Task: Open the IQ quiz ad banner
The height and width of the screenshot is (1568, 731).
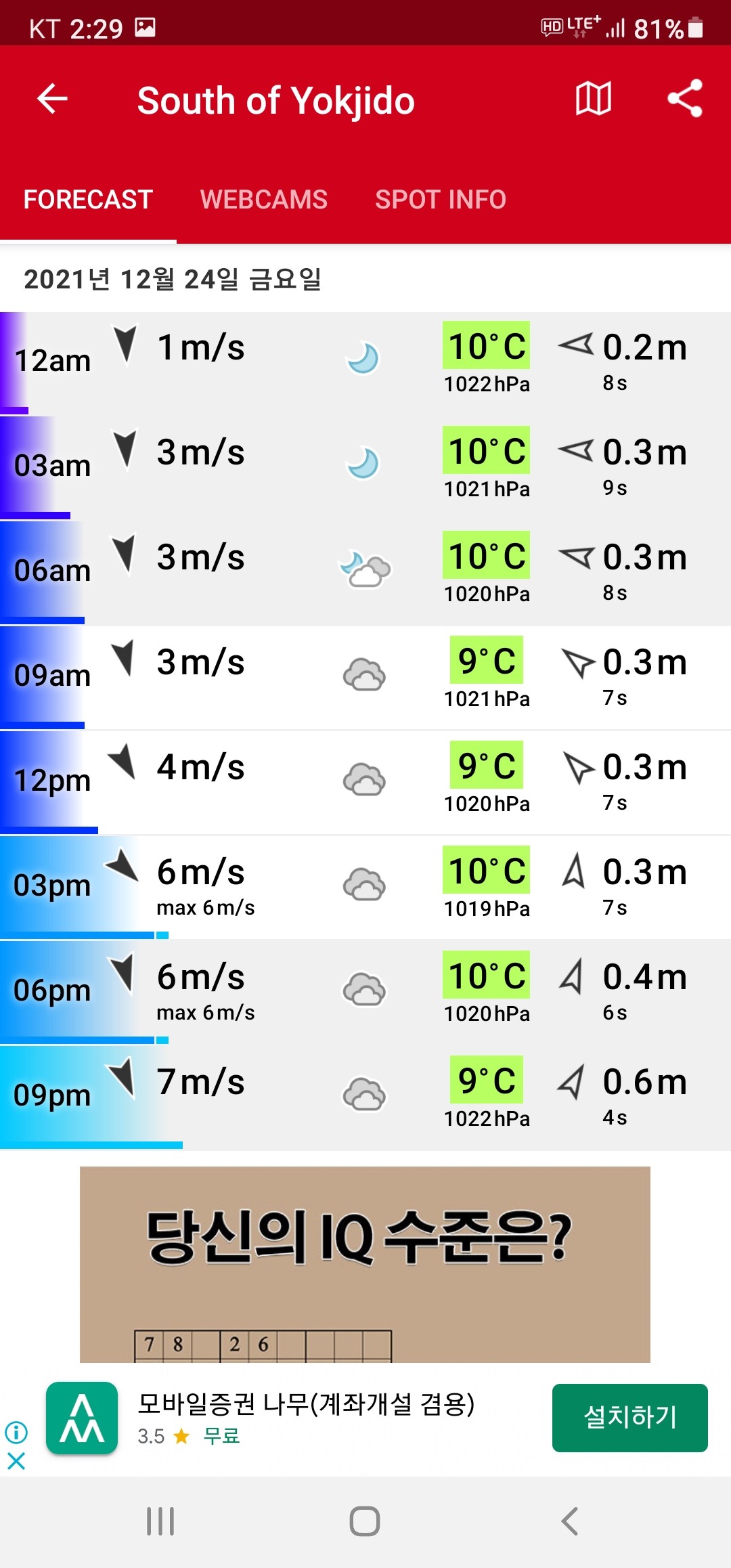Action: click(365, 1264)
